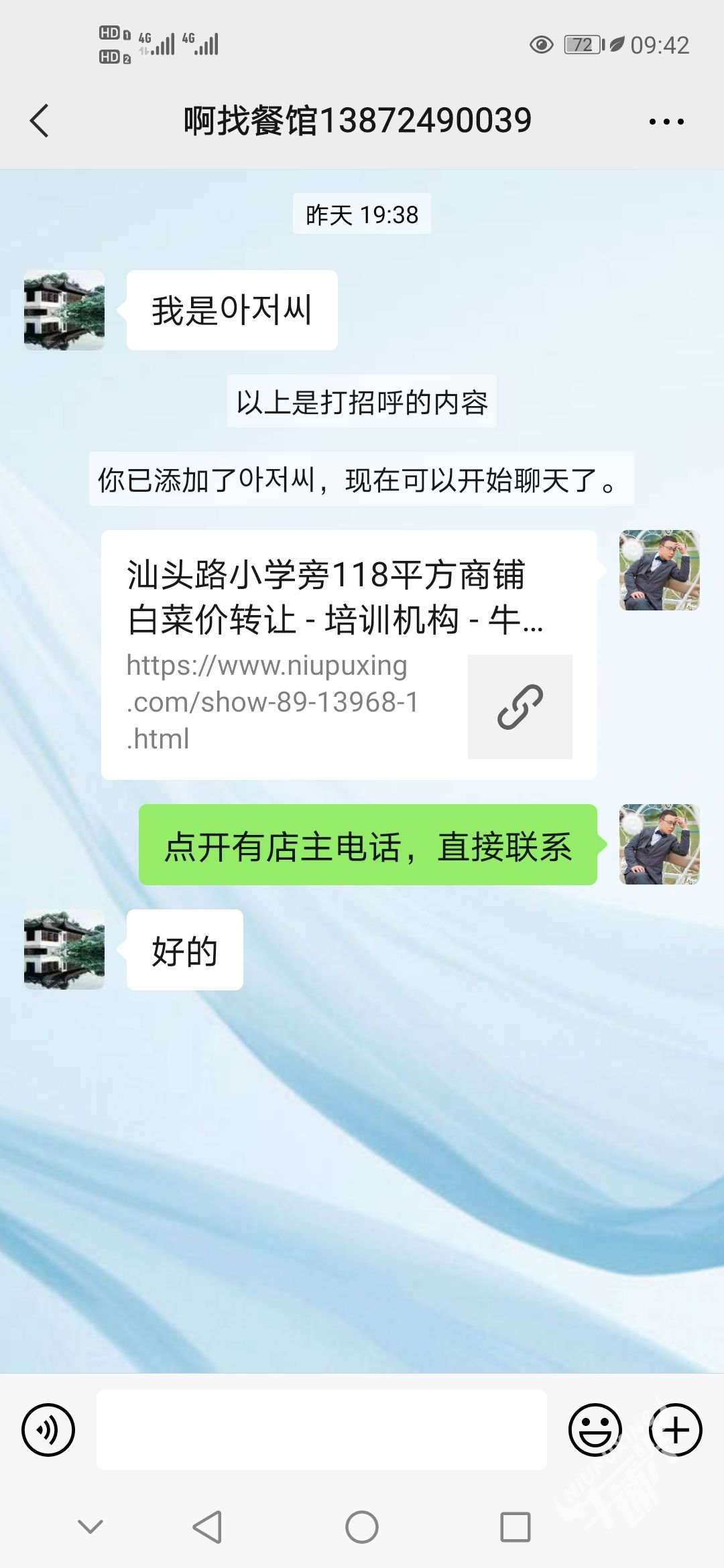
Task: Open the 汕头路小学旁118平方商铺 link card
Action: pyautogui.click(x=349, y=655)
